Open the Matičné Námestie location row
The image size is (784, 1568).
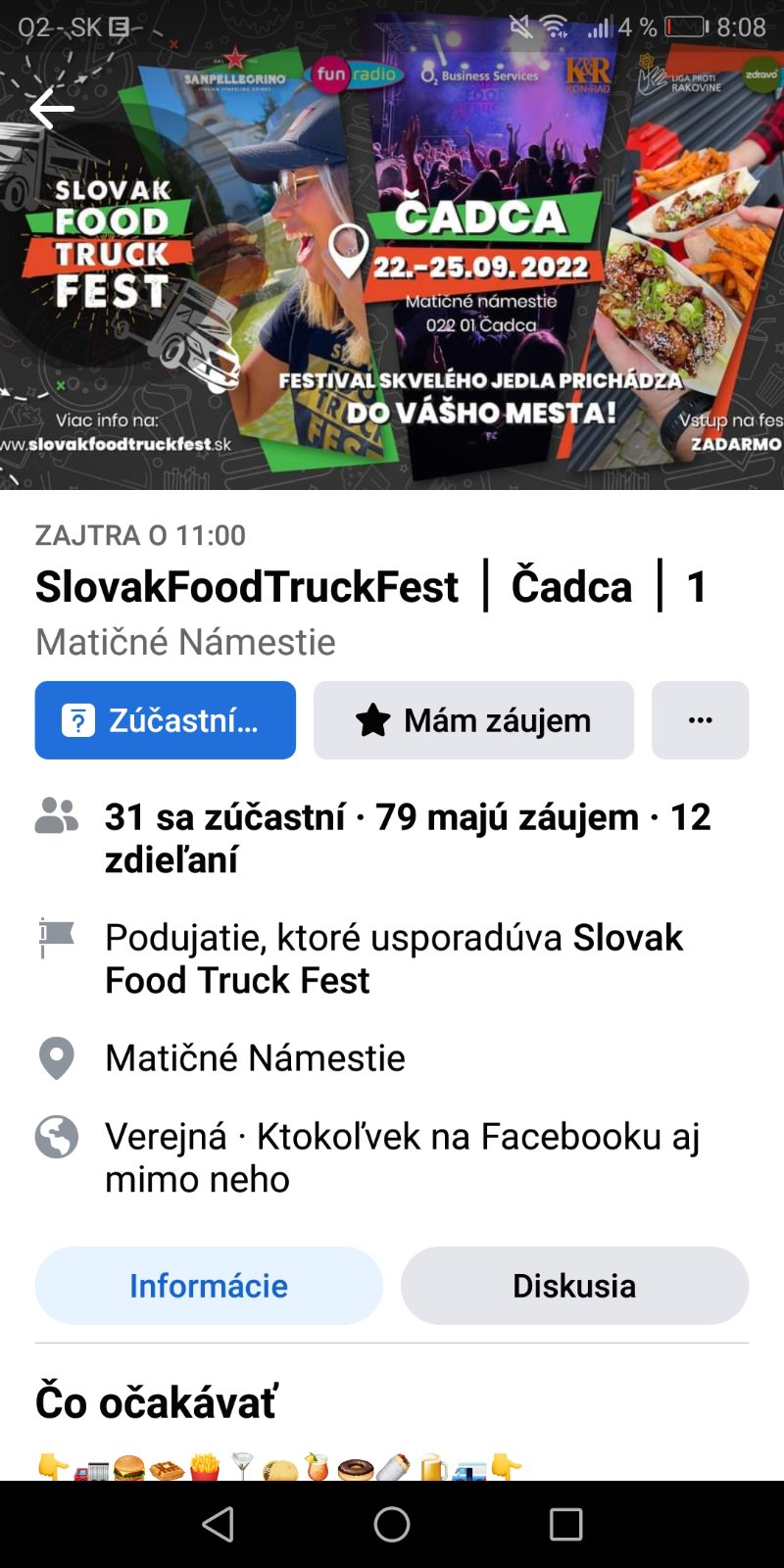(255, 1058)
